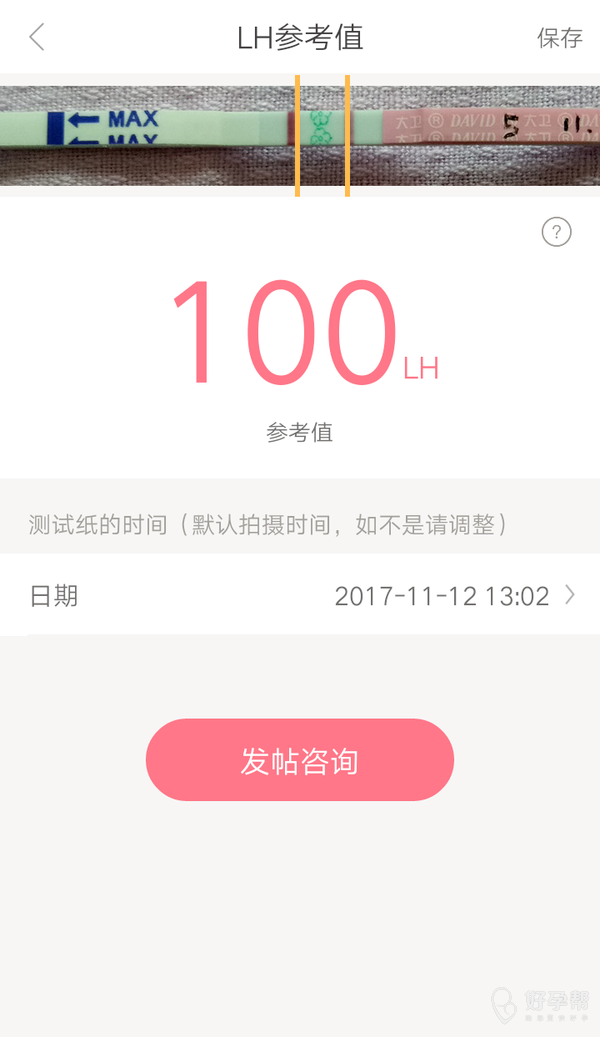
Task: Open the 日期 row to change the time
Action: tap(300, 596)
